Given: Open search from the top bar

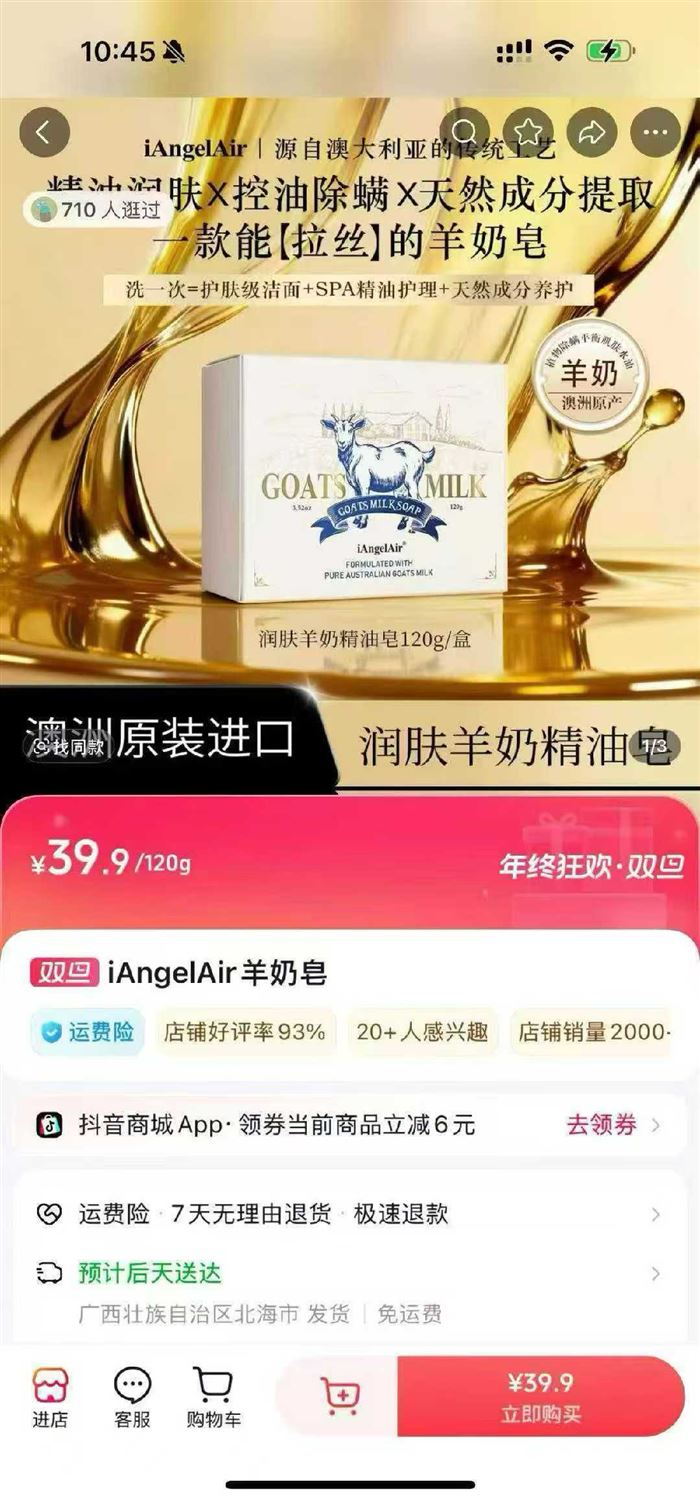Looking at the screenshot, I should (465, 133).
